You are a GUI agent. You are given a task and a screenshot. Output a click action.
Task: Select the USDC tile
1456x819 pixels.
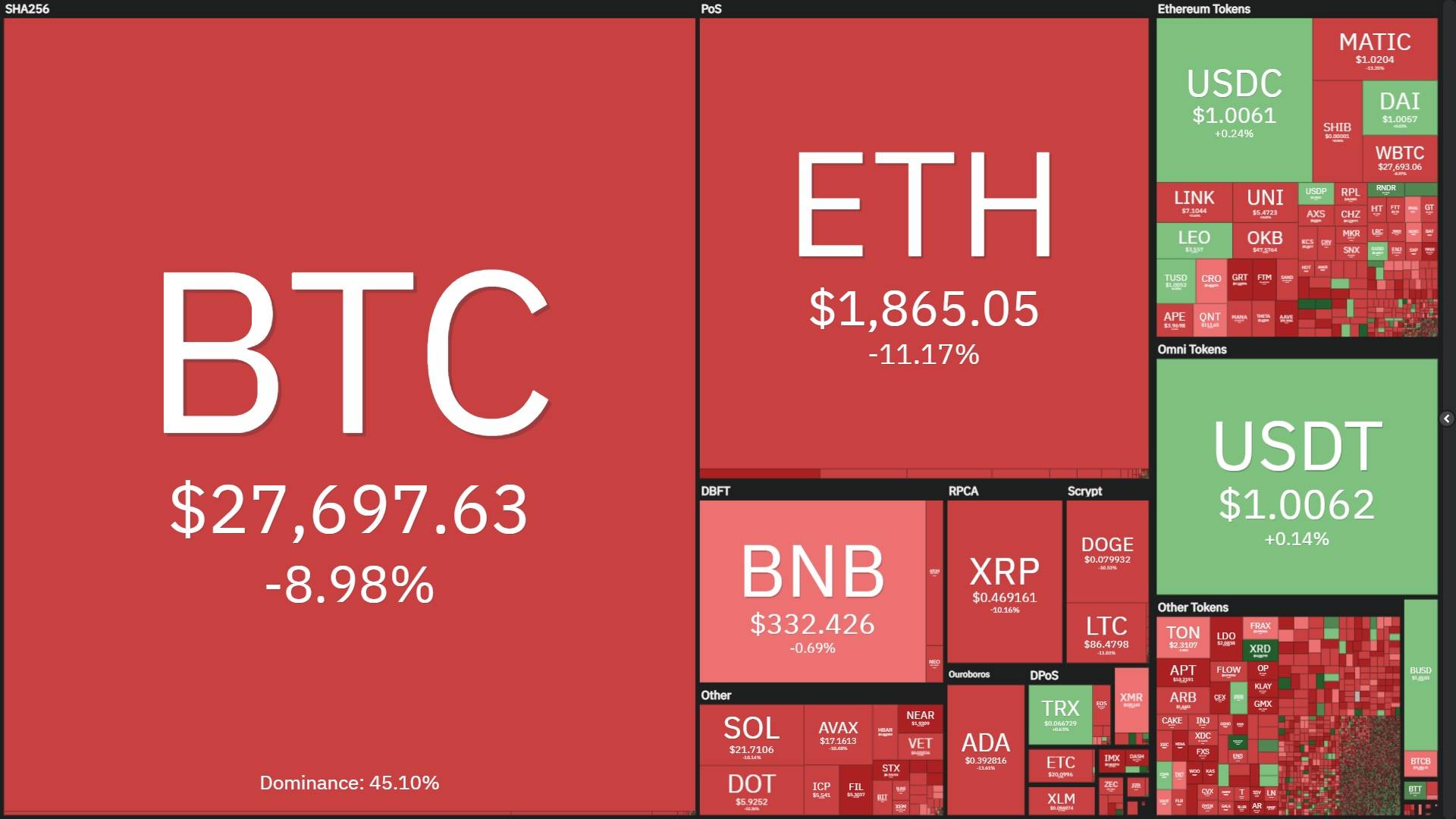(x=1234, y=100)
